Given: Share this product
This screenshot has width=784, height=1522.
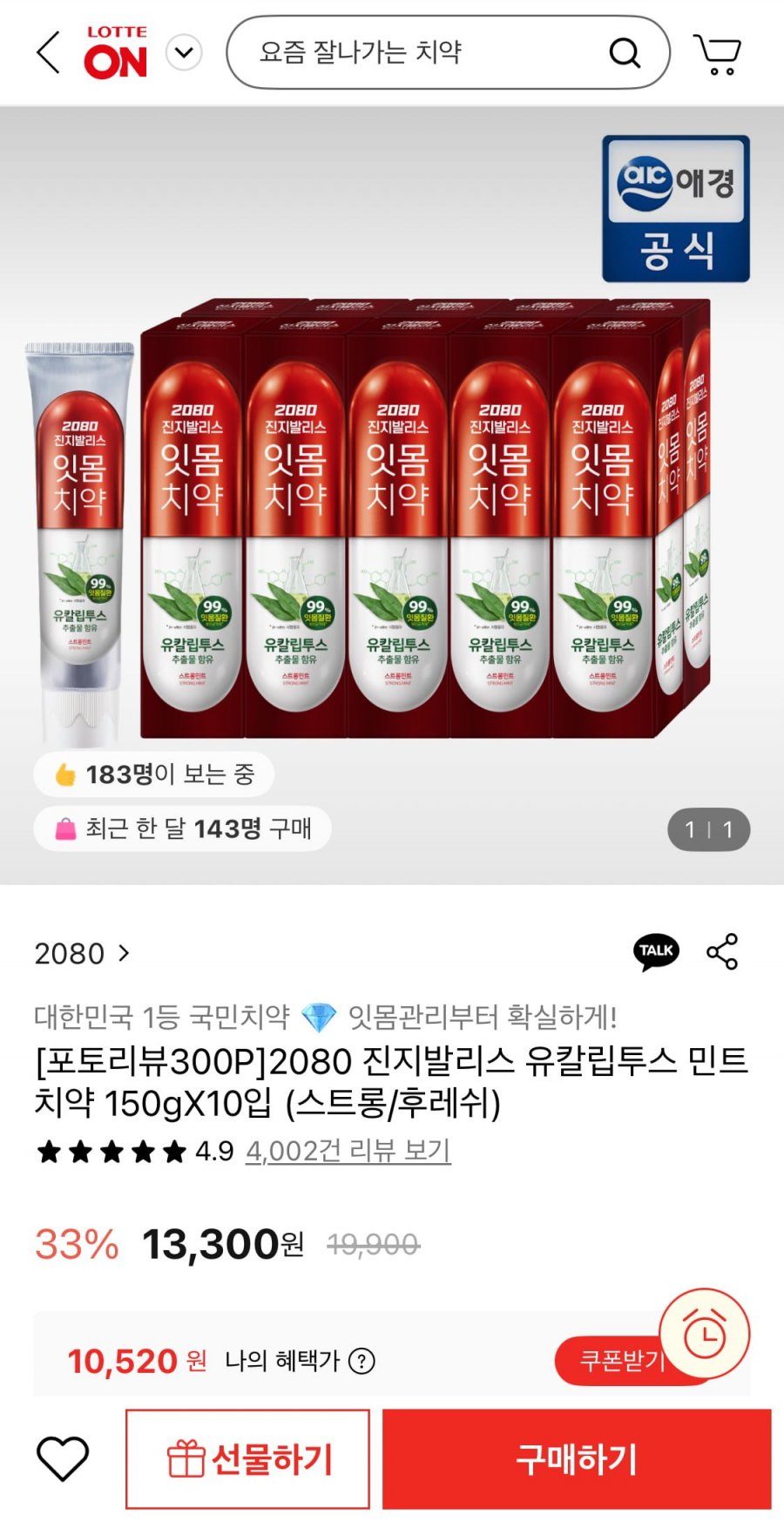Looking at the screenshot, I should pyautogui.click(x=722, y=951).
